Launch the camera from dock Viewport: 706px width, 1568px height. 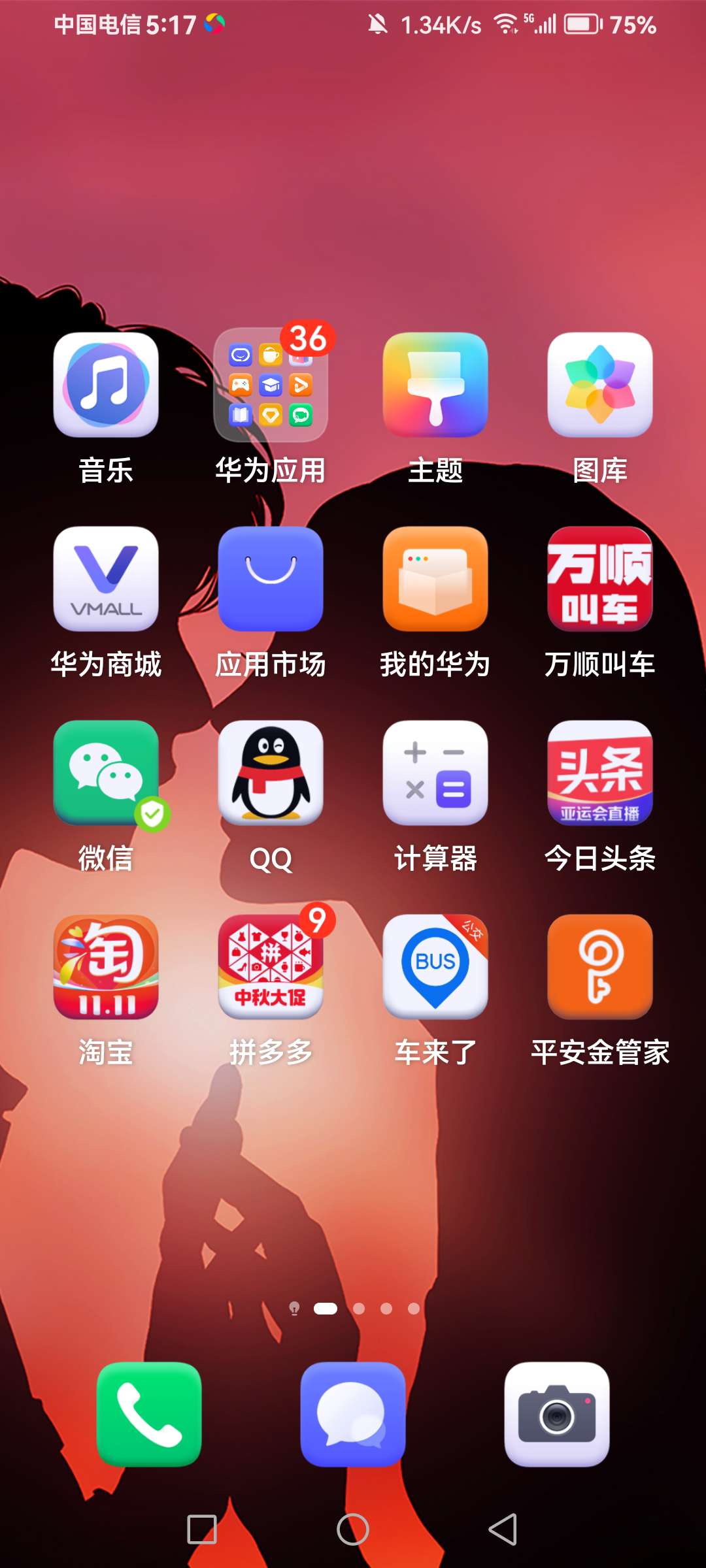[x=557, y=1414]
